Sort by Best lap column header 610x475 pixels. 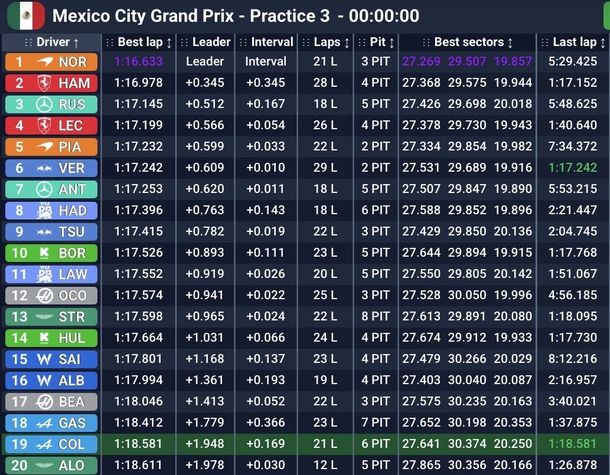point(144,42)
